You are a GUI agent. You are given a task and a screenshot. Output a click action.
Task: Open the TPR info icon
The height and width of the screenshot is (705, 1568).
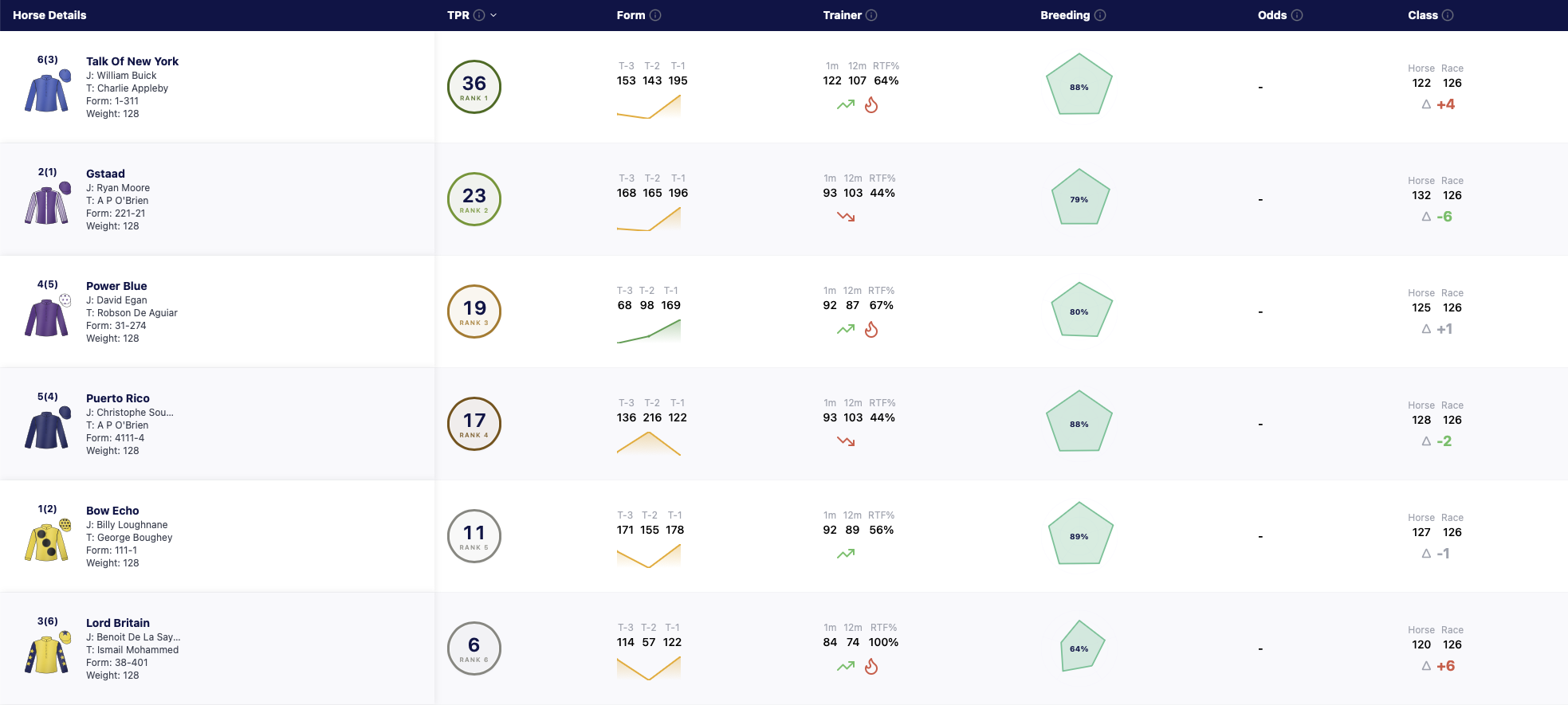tap(479, 15)
